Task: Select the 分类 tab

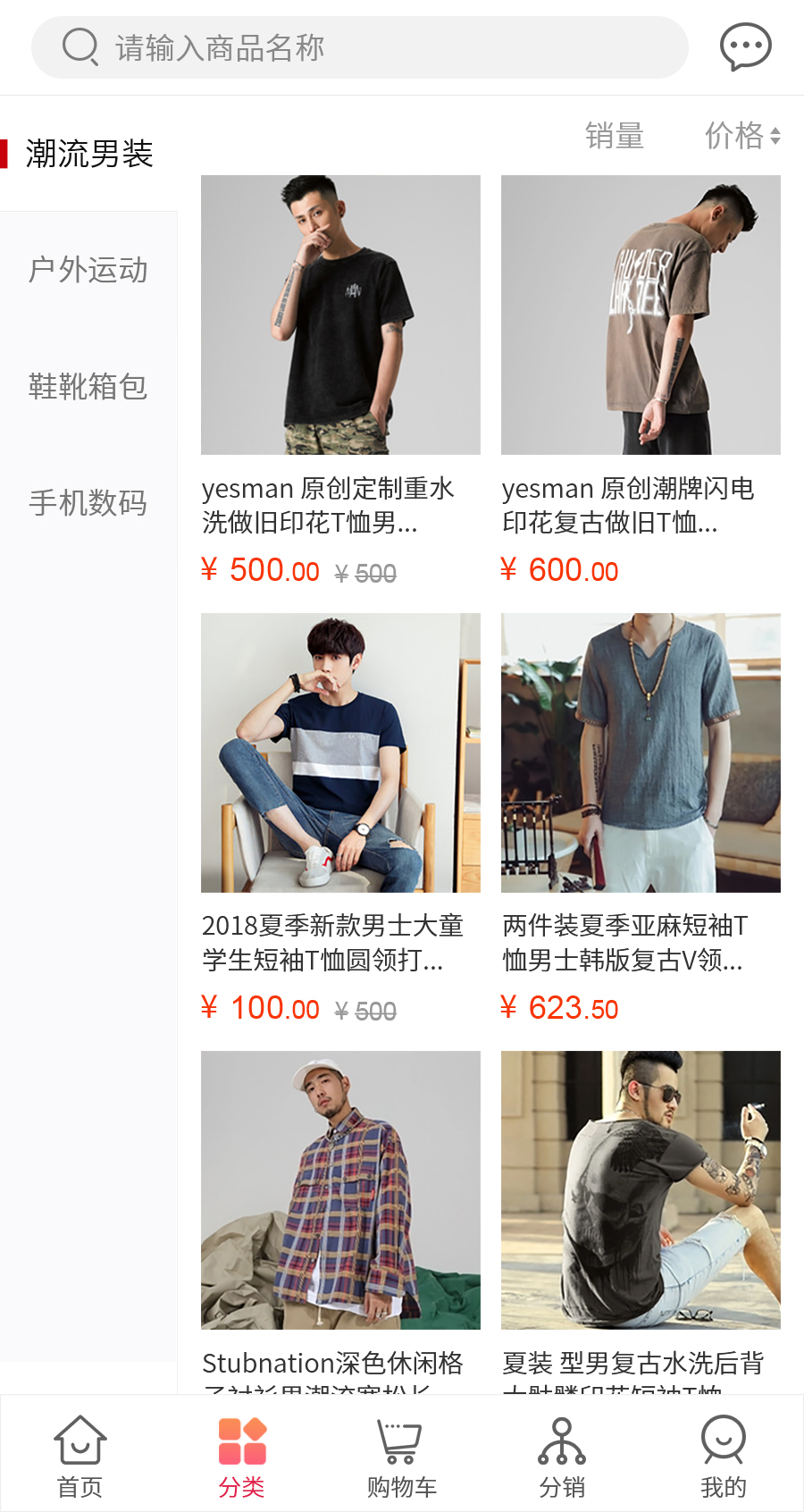Action: pyautogui.click(x=241, y=1455)
